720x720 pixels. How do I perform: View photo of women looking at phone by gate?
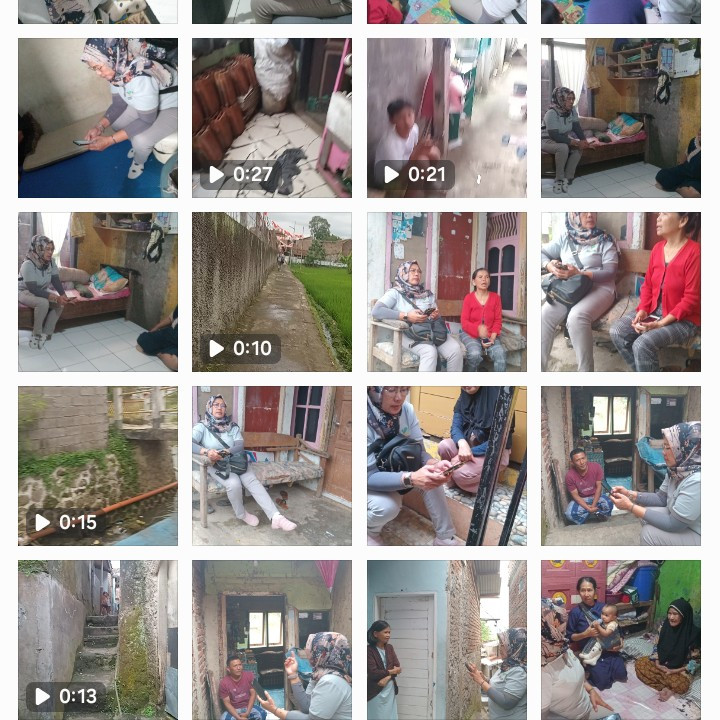446,466
